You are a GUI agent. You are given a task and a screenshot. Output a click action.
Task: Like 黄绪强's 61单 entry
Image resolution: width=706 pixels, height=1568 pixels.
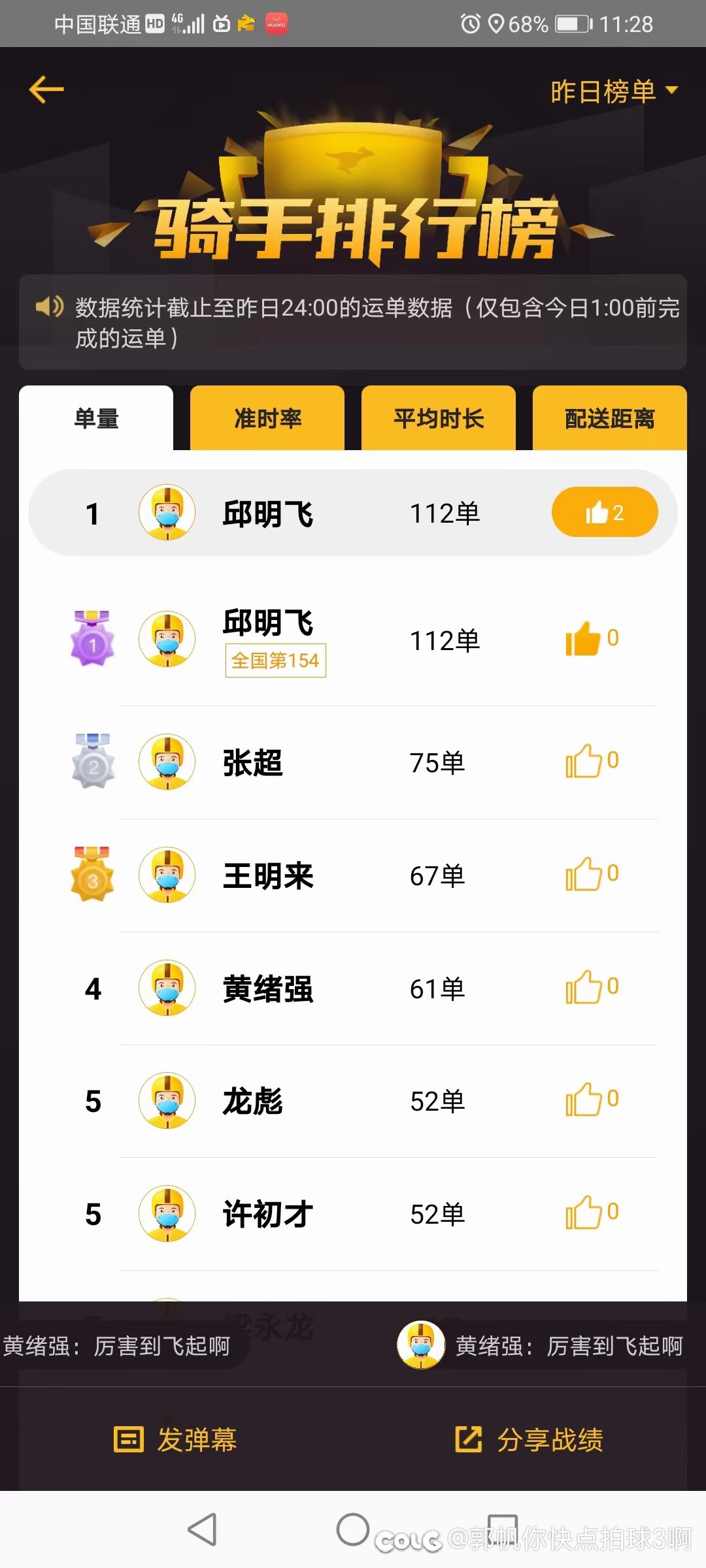(584, 988)
